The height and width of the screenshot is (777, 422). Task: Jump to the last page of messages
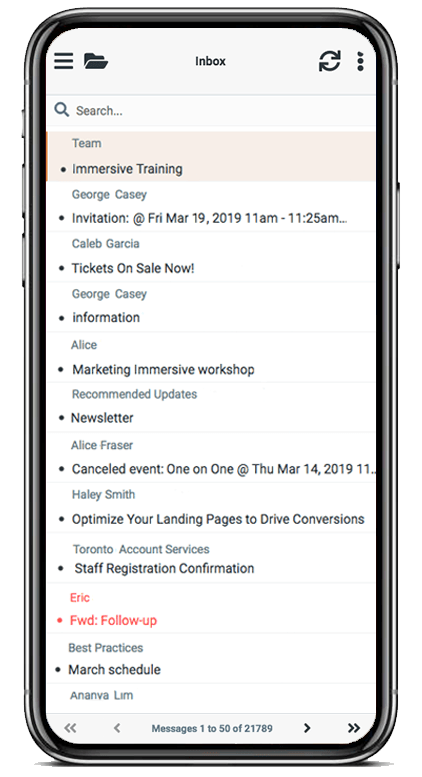tap(354, 727)
